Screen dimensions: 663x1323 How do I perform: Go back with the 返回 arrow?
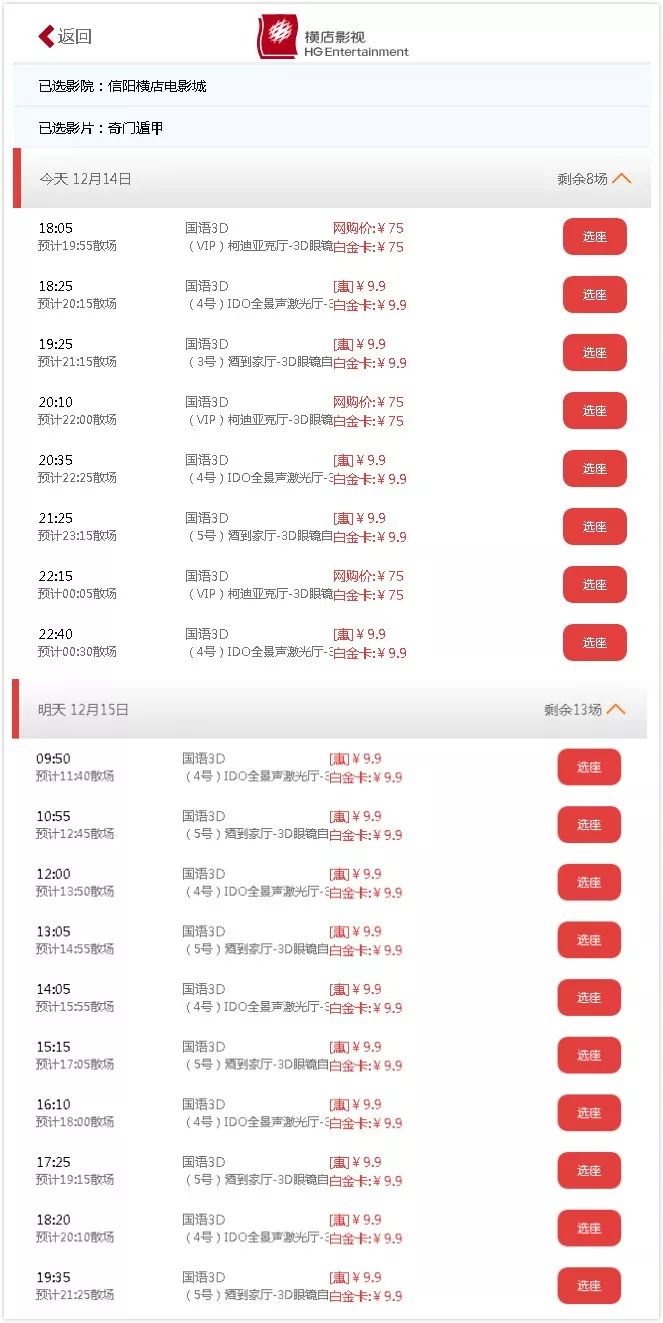pos(65,37)
